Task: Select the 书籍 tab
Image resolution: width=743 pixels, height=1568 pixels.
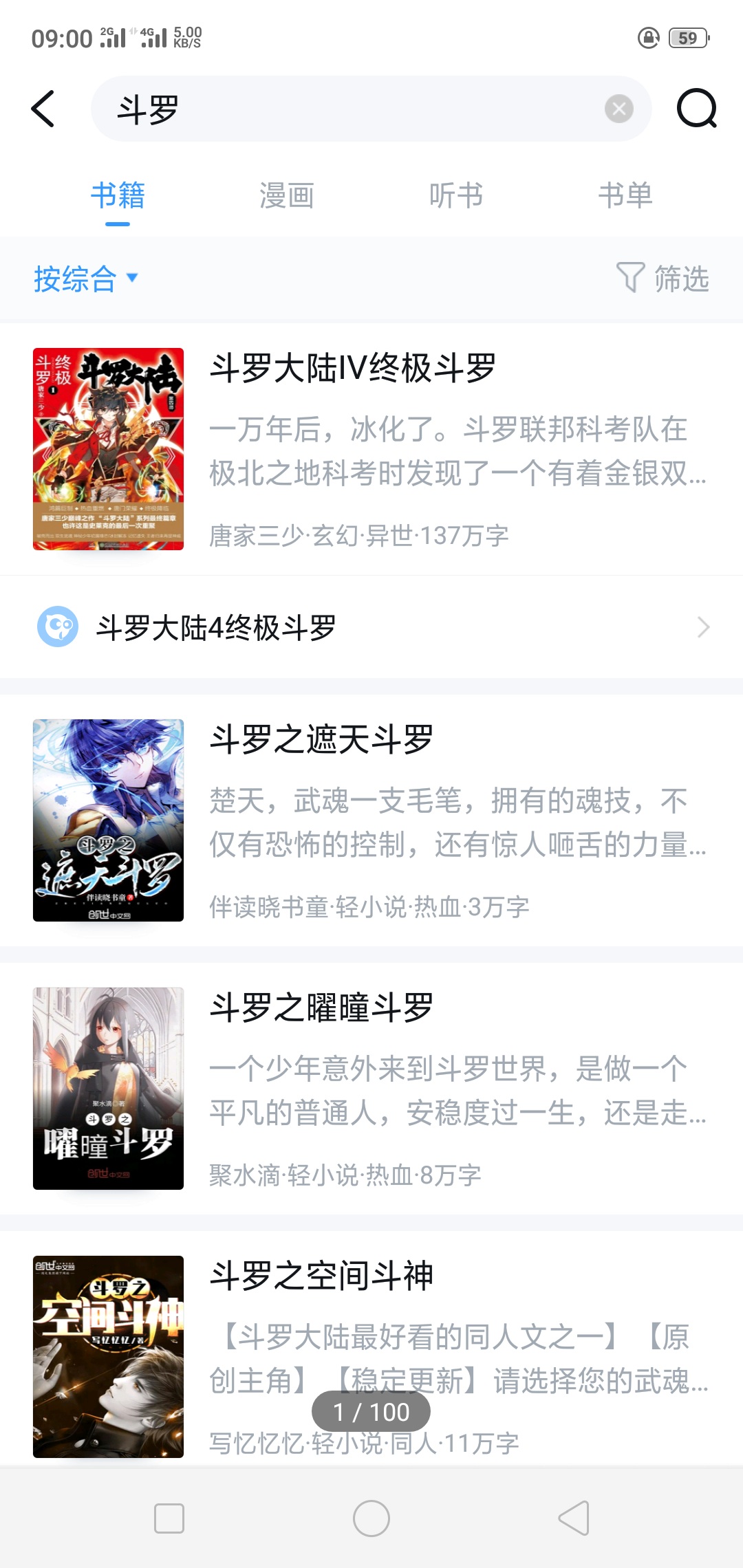Action: (x=118, y=196)
